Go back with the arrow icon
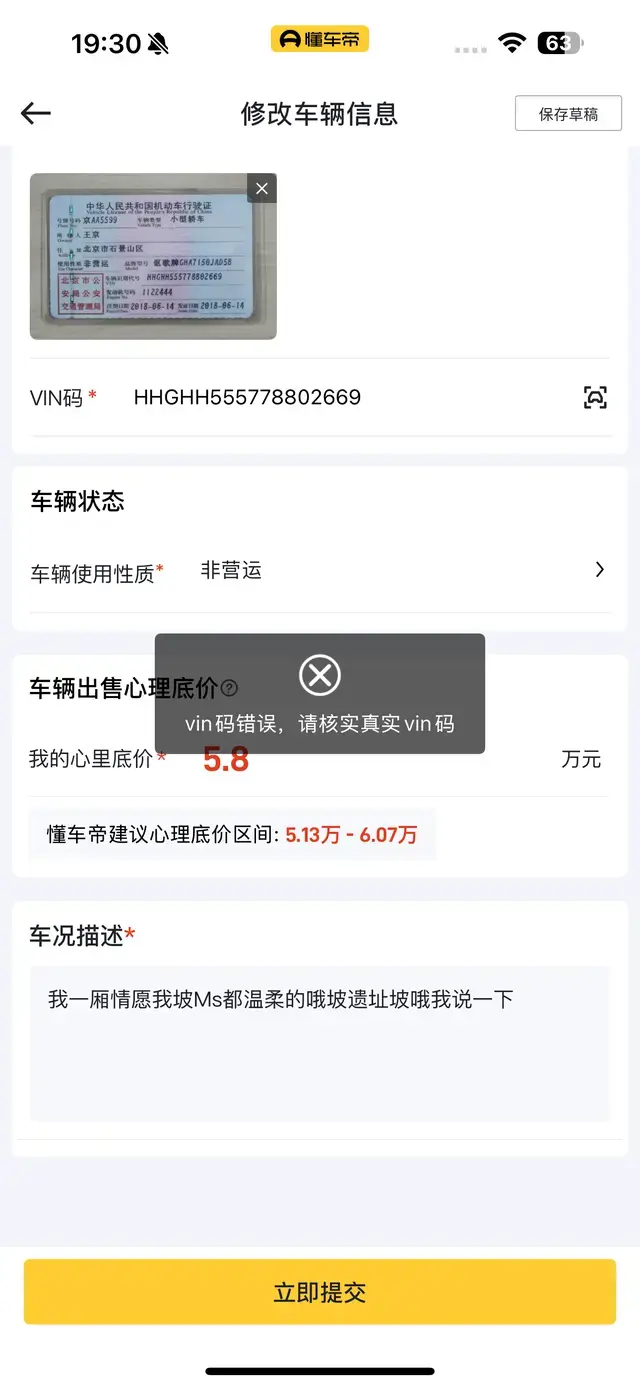The width and height of the screenshot is (640, 1387). 36,113
